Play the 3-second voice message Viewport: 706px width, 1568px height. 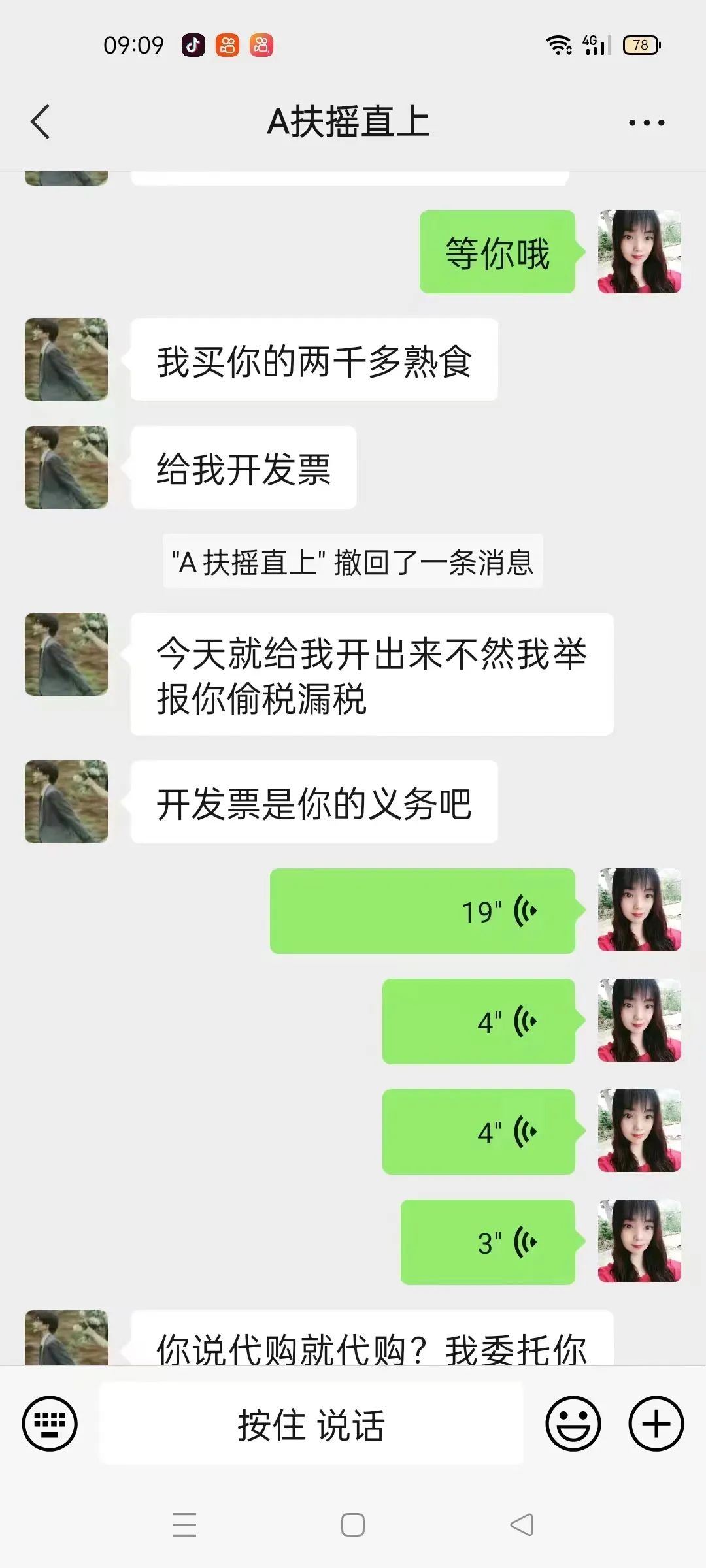(487, 1243)
